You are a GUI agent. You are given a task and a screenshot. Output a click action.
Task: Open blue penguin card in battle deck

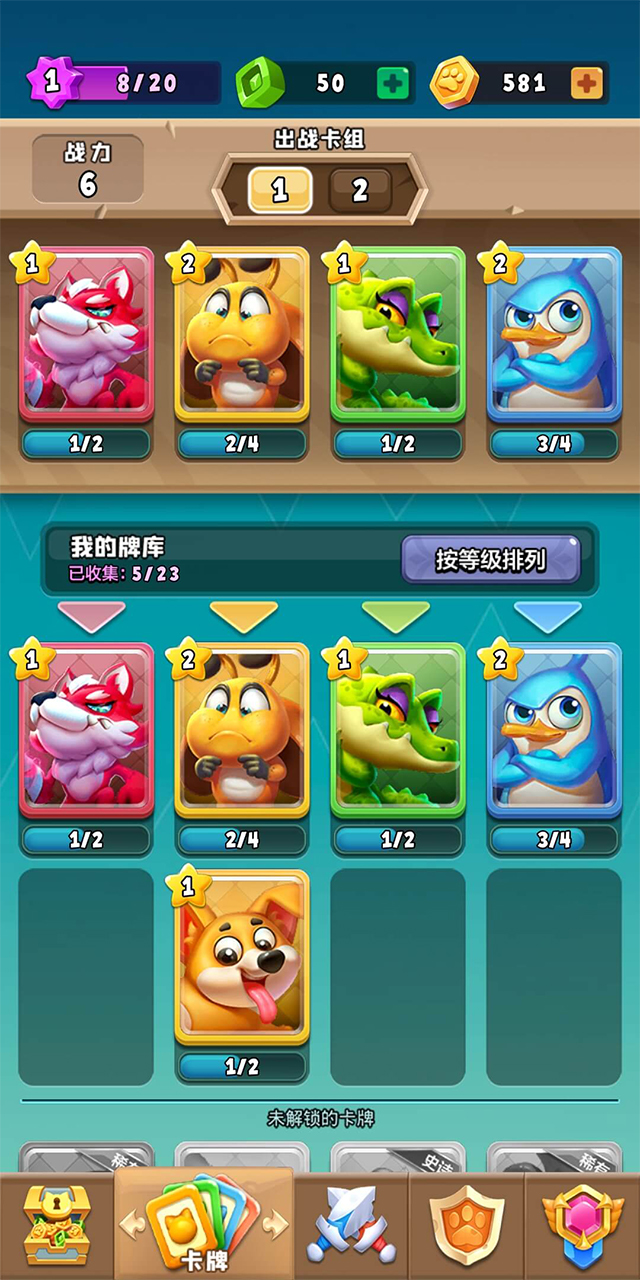tap(553, 335)
